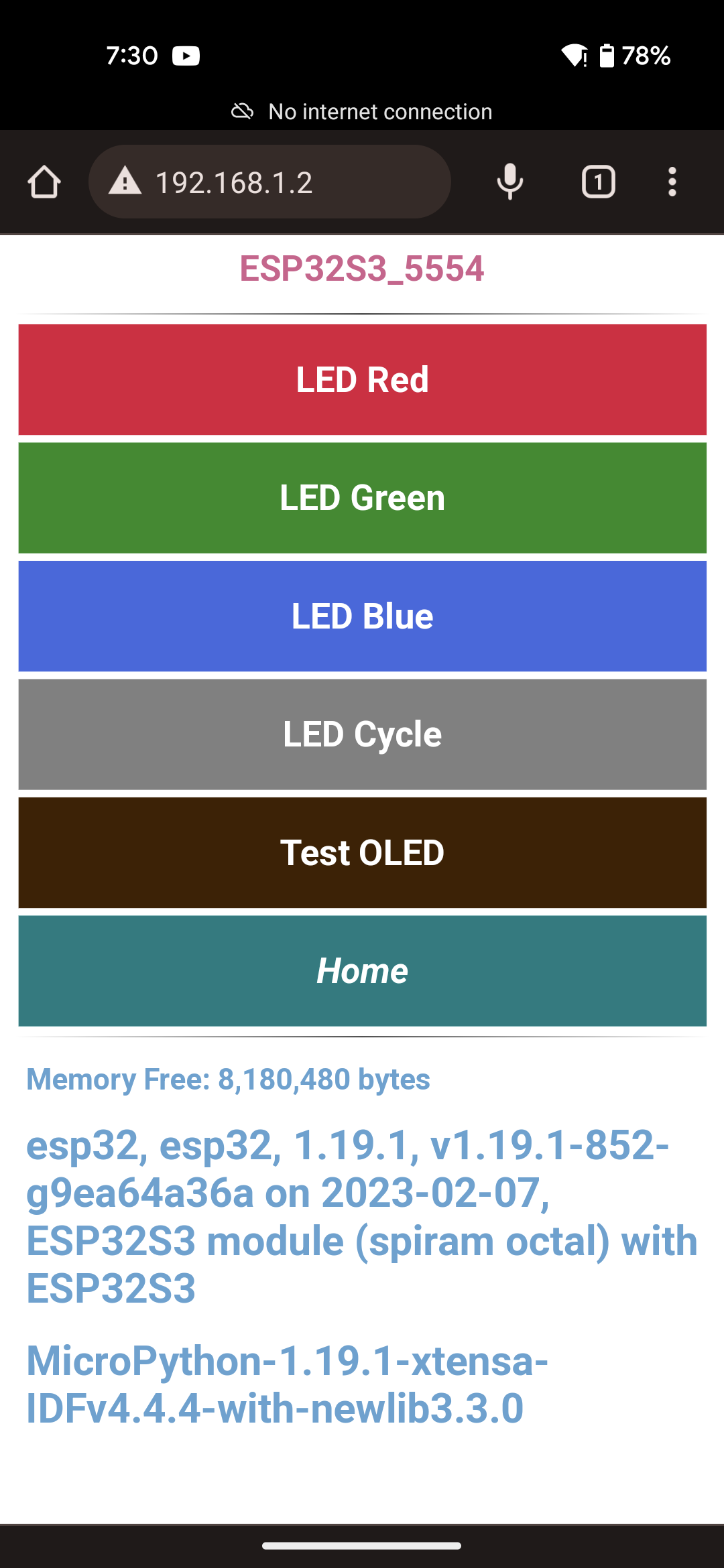Go to the Home page button

(363, 971)
